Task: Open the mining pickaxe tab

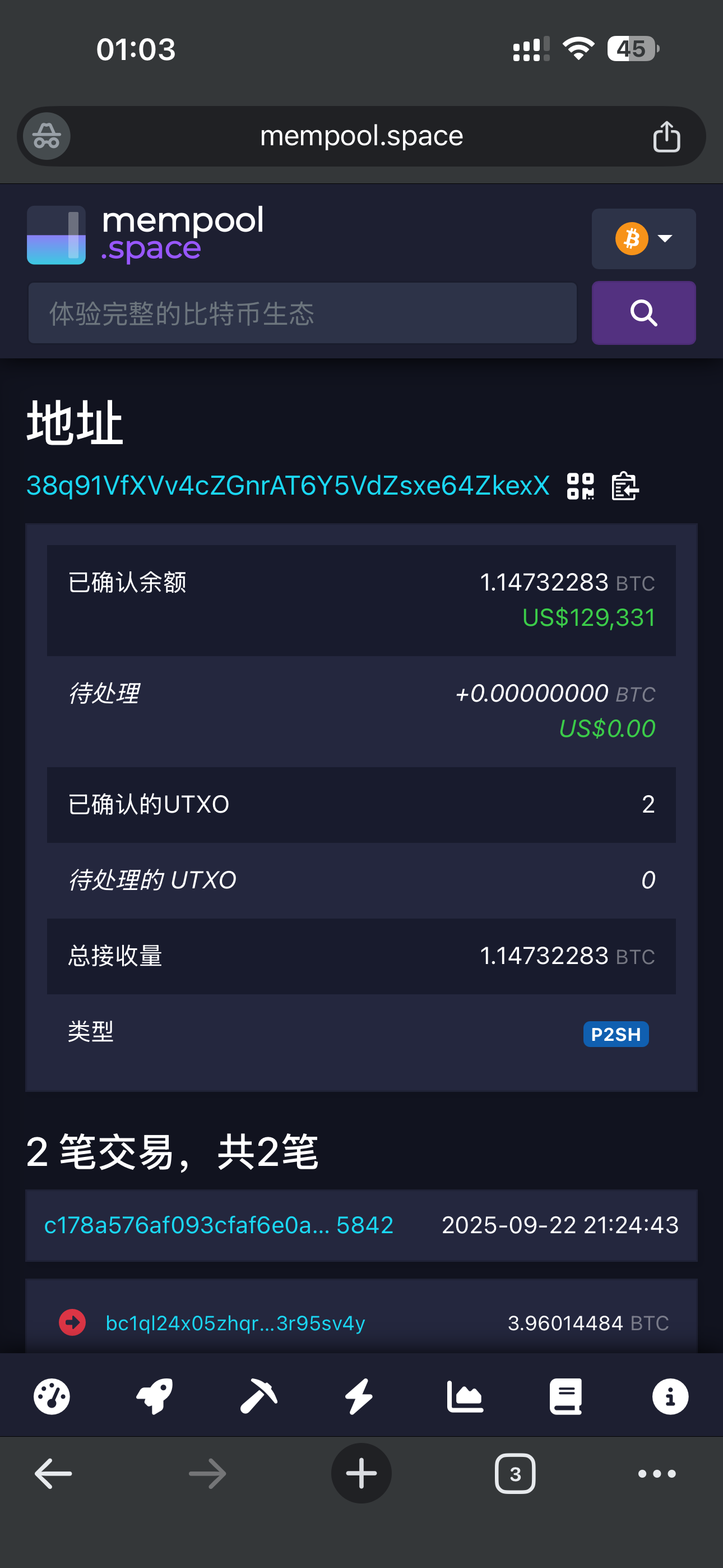Action: 258,1396
